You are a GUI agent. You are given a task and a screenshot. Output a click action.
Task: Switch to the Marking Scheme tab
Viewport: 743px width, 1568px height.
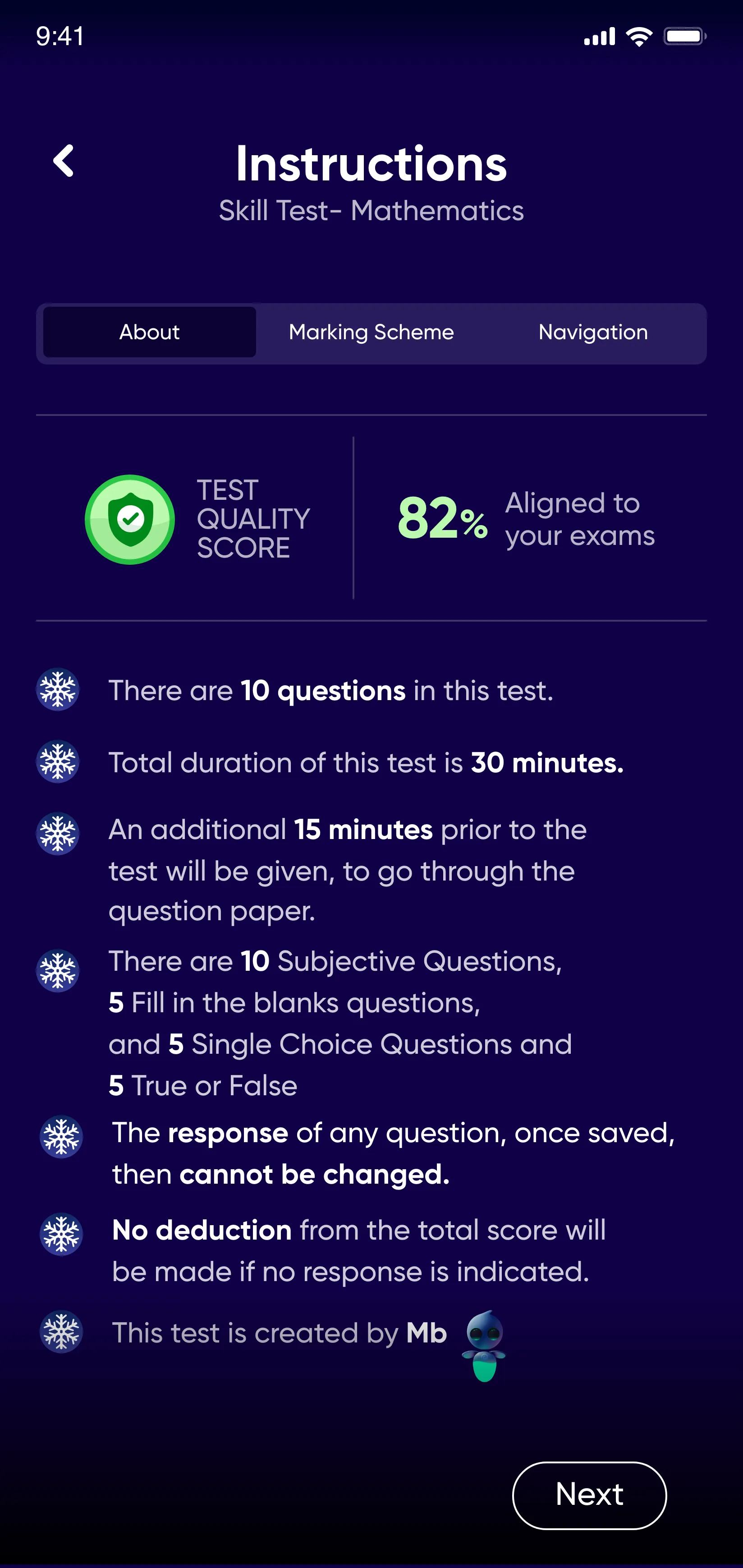(371, 332)
